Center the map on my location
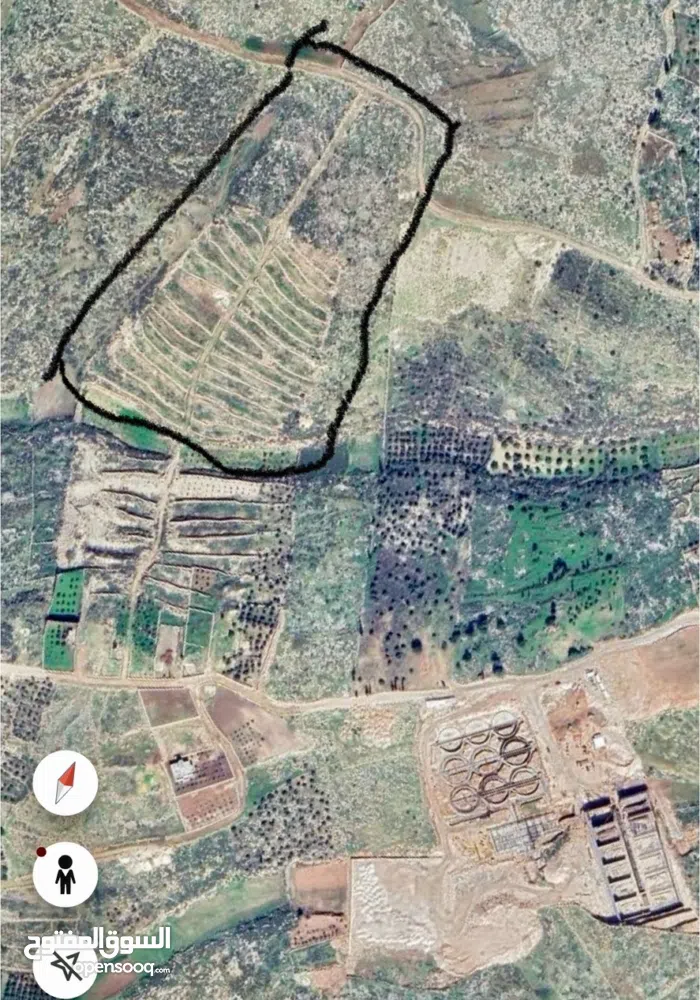The width and height of the screenshot is (700, 1000). click(65, 964)
